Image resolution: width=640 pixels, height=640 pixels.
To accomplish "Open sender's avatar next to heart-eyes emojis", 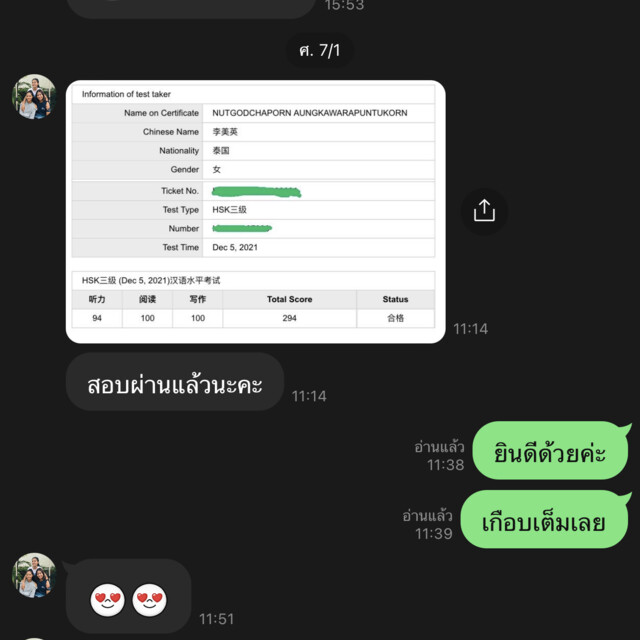I will coord(33,576).
